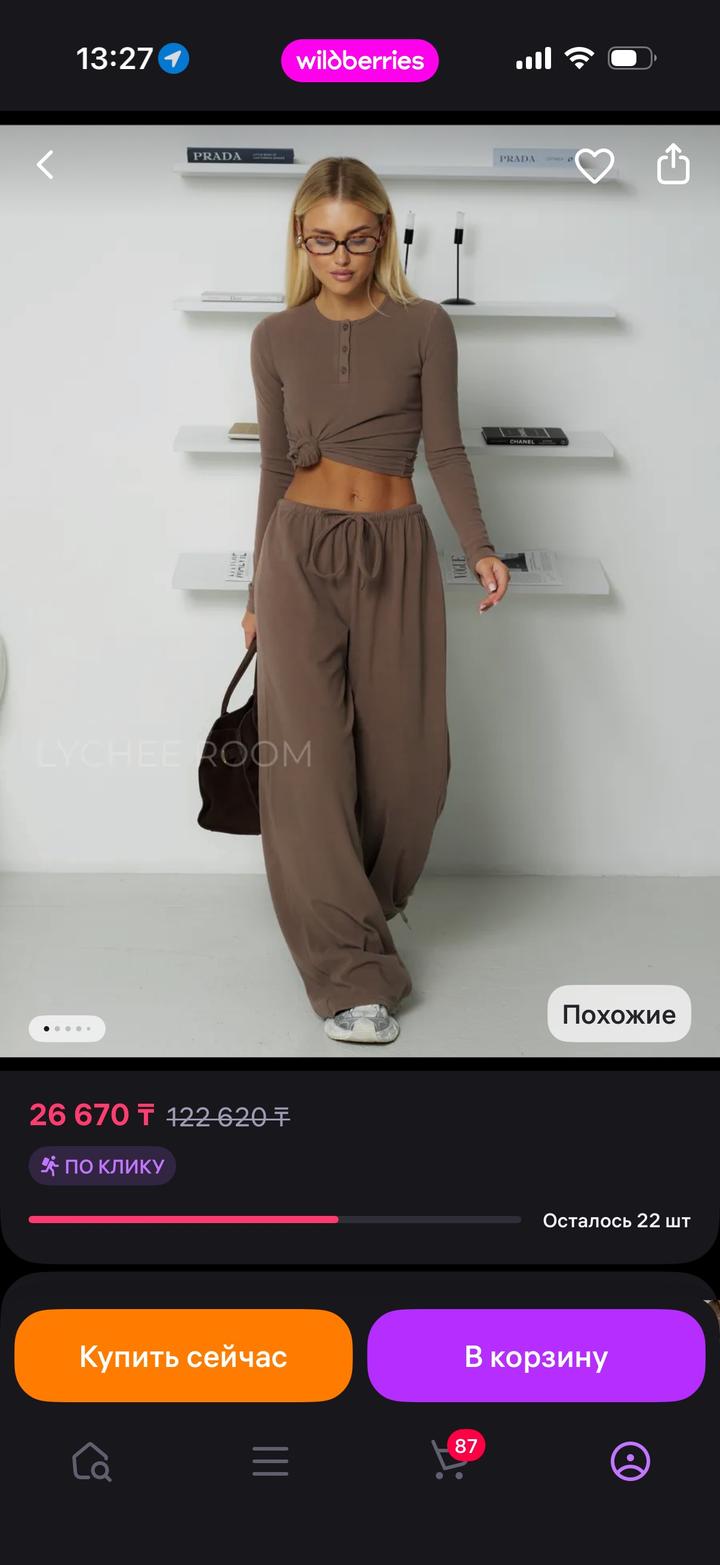This screenshot has width=720, height=1565.
Task: Open the catalog menu icon
Action: tap(270, 1461)
